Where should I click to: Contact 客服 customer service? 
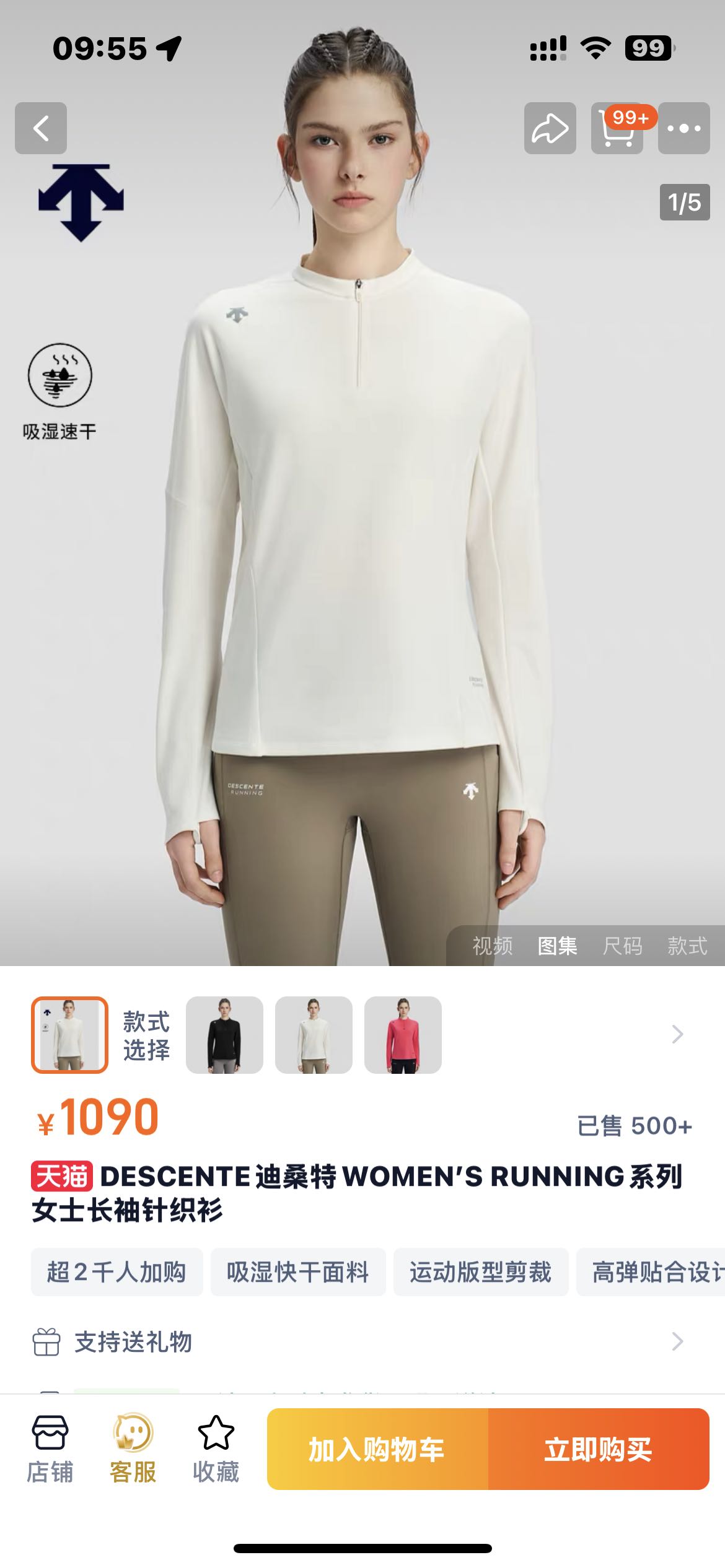coord(133,1449)
